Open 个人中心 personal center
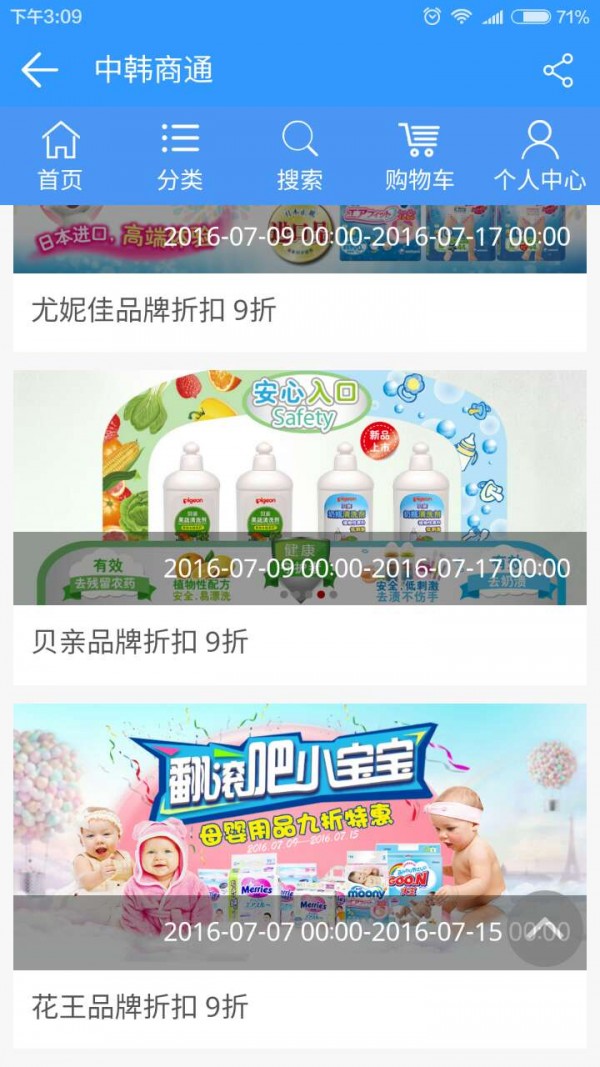 coord(540,156)
